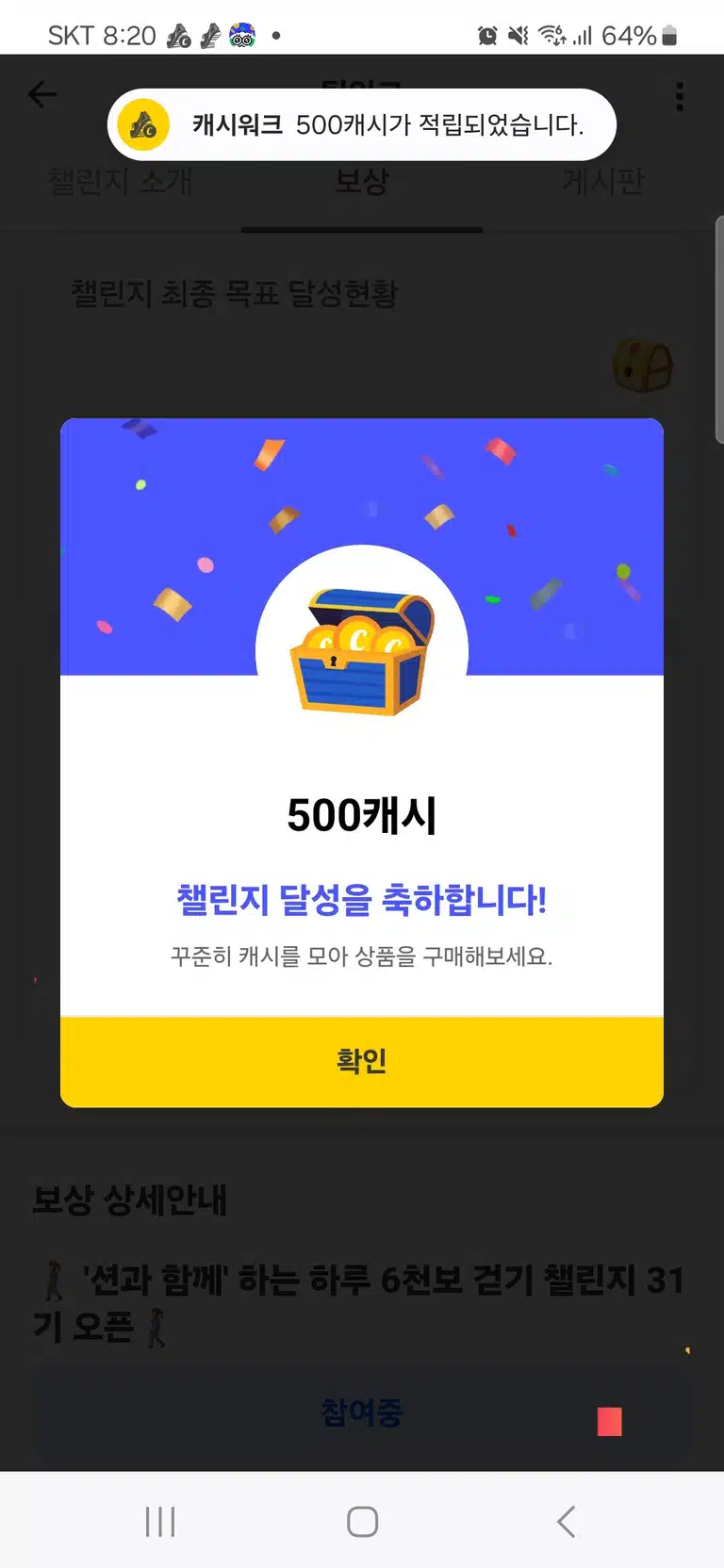
Task: Go back with the system navigation back button
Action: pyautogui.click(x=566, y=1521)
